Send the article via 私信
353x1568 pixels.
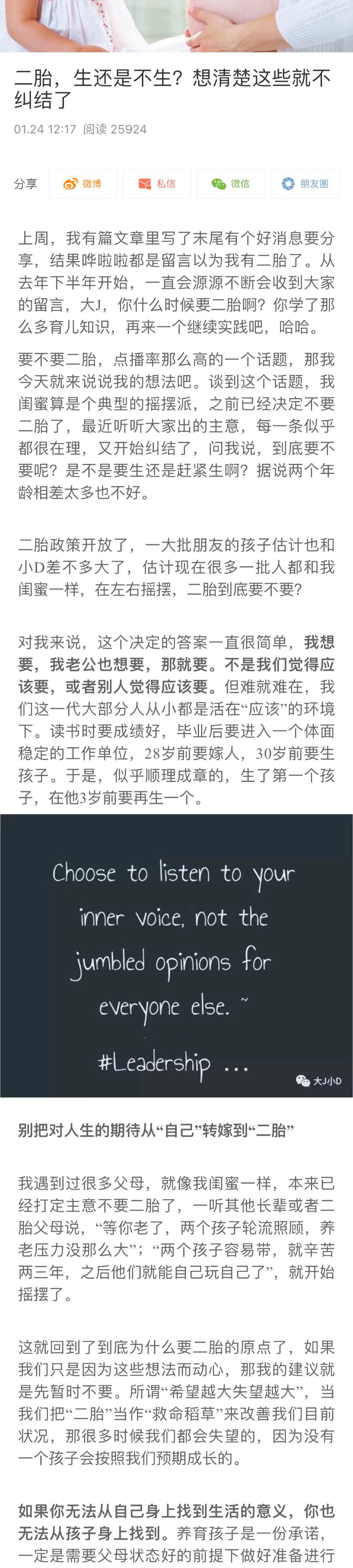coord(157,184)
